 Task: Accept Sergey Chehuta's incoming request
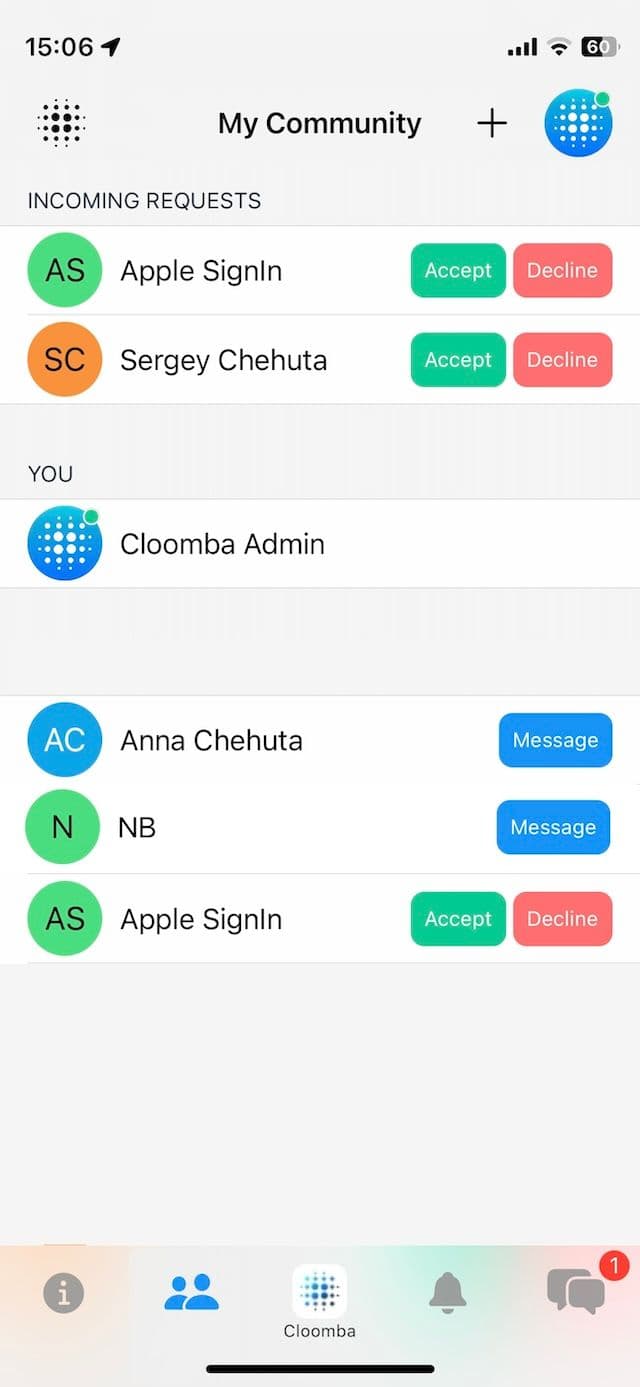(458, 360)
